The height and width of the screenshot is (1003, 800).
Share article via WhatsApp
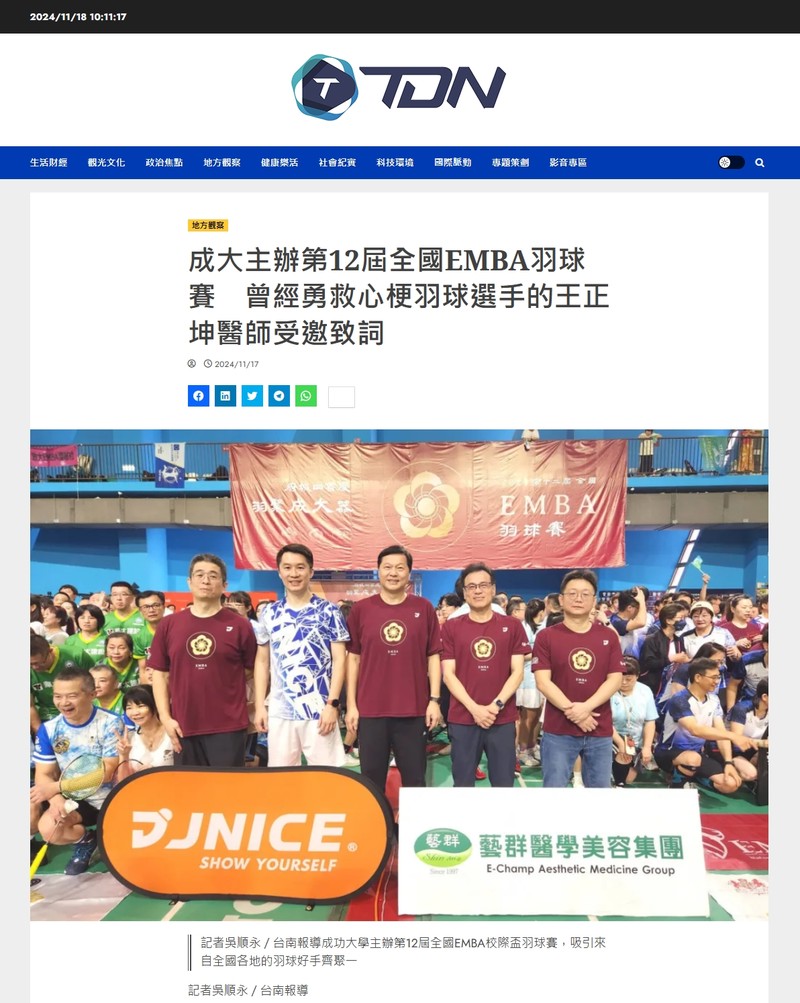pyautogui.click(x=306, y=396)
